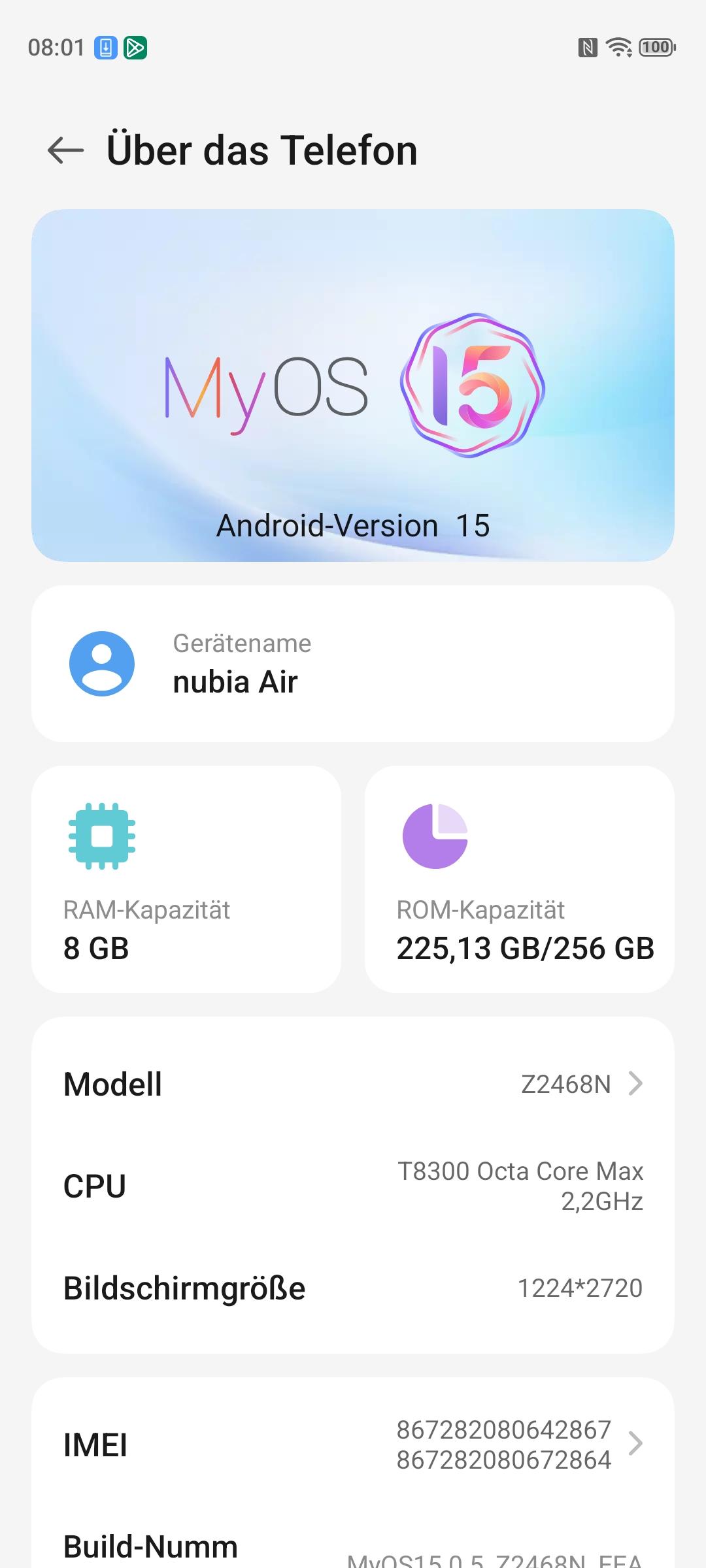Tap the Build-Nummer row
Screen dimensions: 706x1568
(353, 1548)
